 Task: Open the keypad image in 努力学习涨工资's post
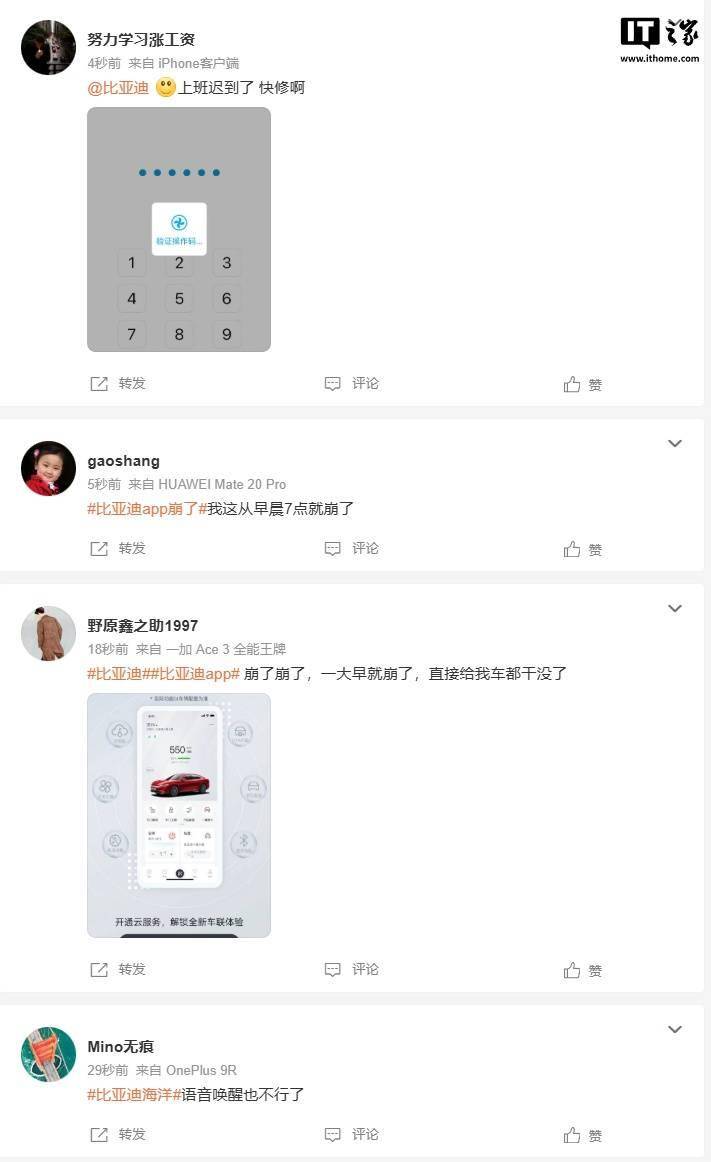tap(179, 229)
